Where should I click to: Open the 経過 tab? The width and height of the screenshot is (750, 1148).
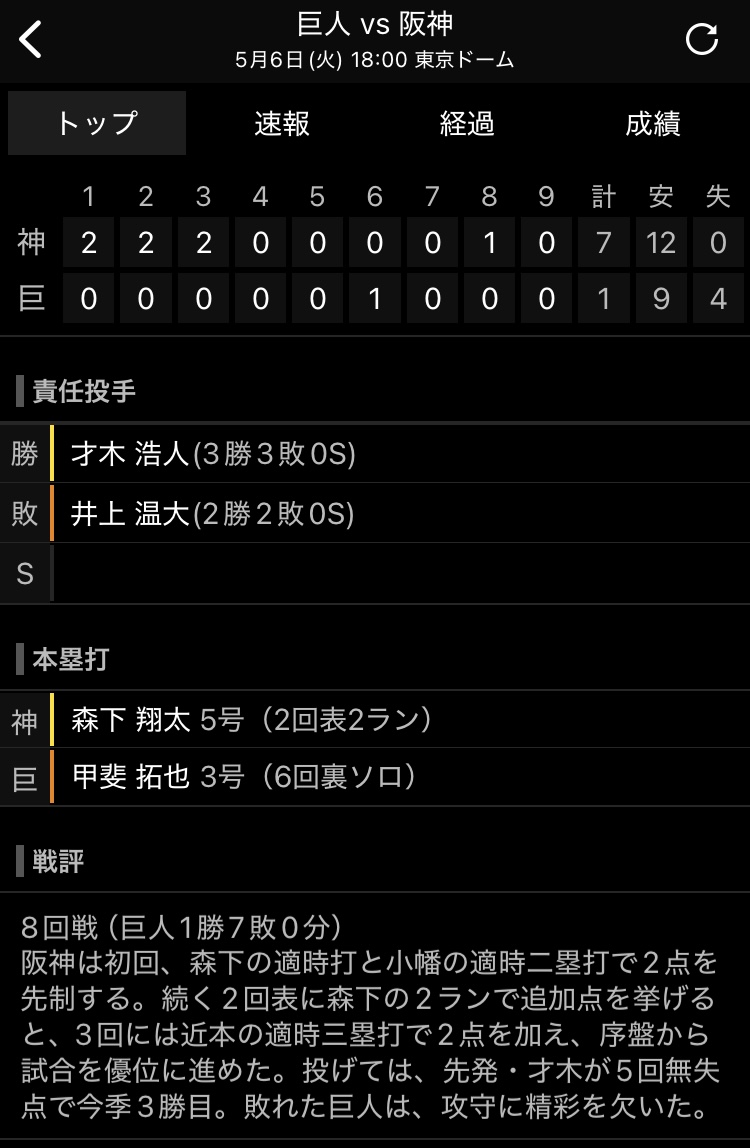pos(467,123)
